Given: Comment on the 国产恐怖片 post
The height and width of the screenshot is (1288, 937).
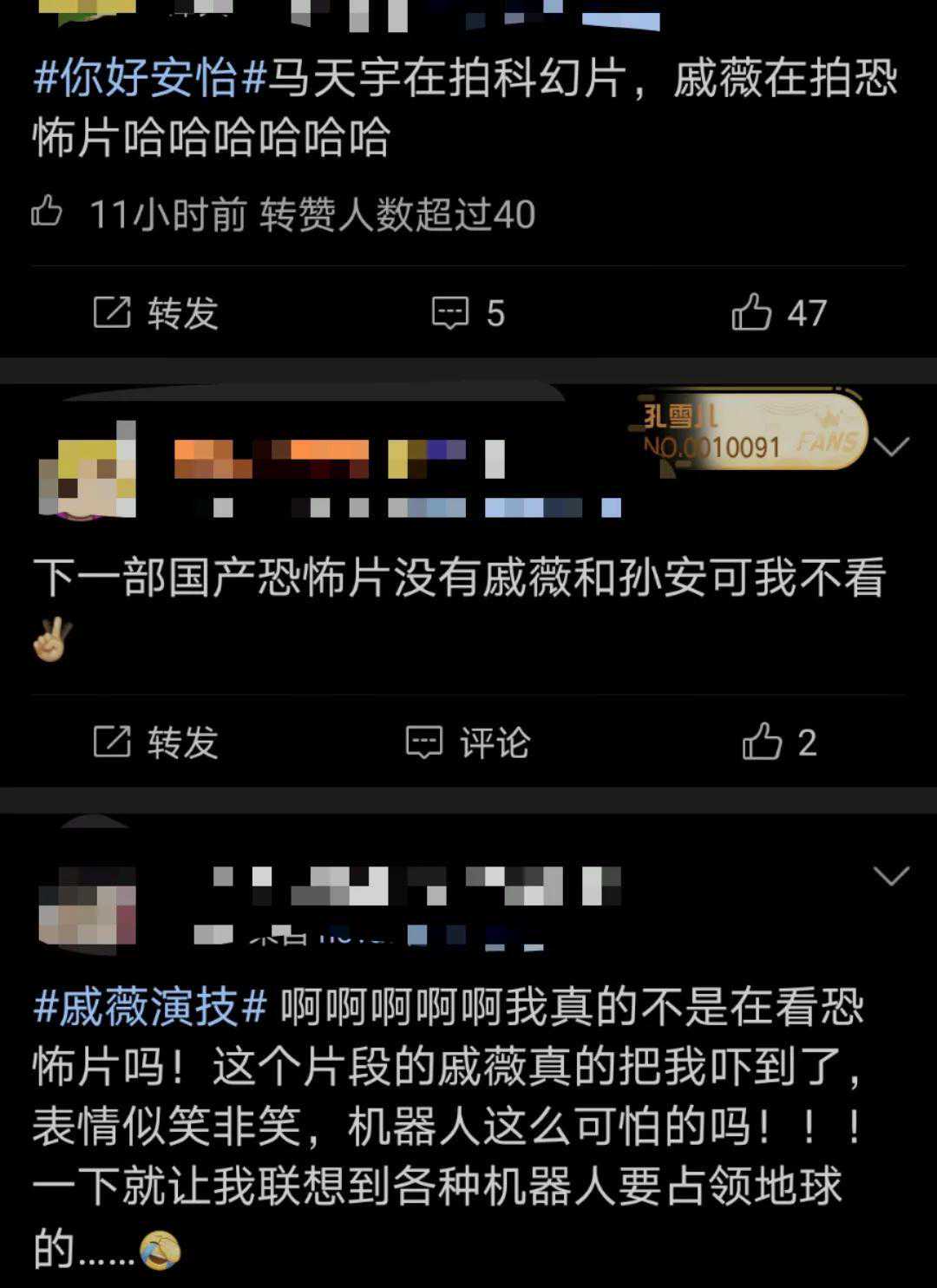Looking at the screenshot, I should 468,742.
